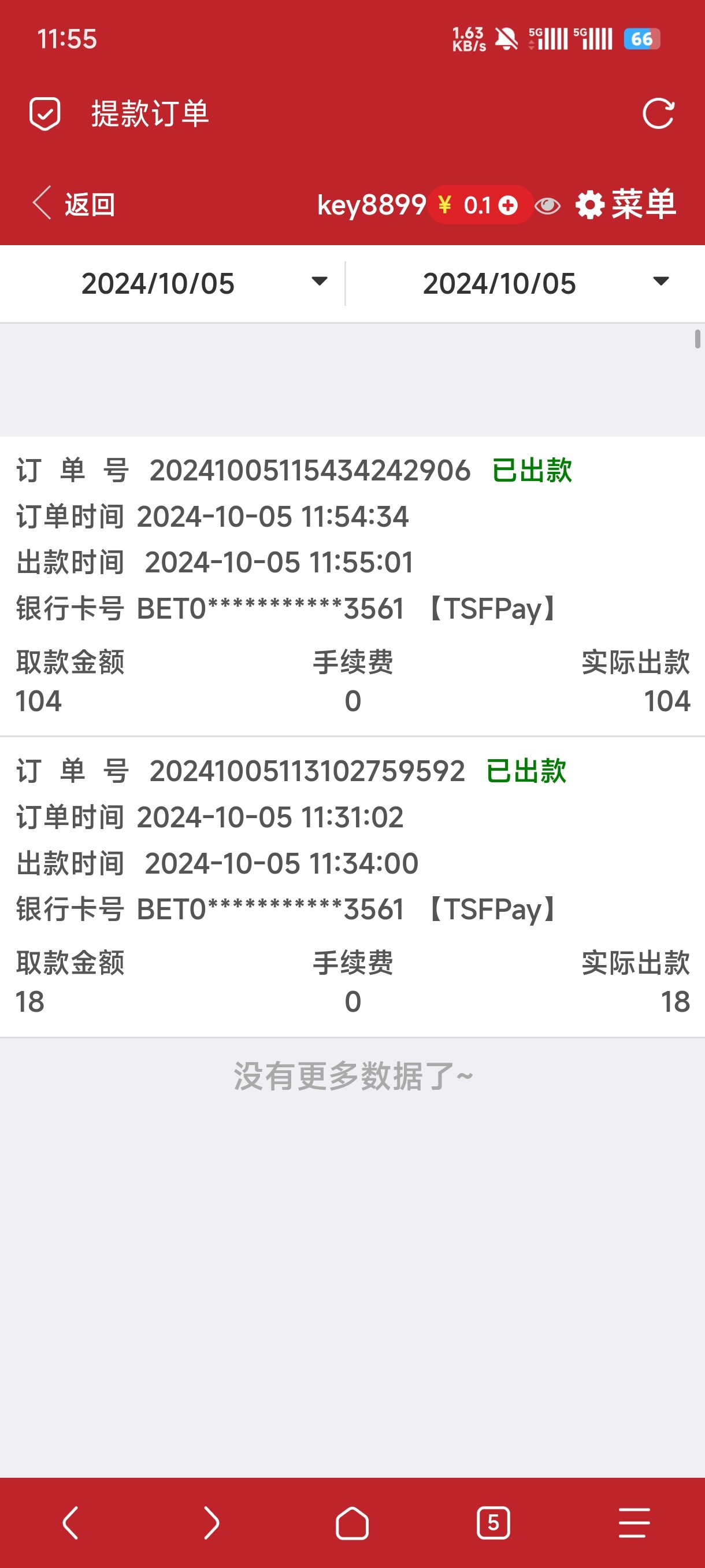Viewport: 705px width, 1568px height.
Task: Navigate back in the browser bar
Action: coord(70,1523)
